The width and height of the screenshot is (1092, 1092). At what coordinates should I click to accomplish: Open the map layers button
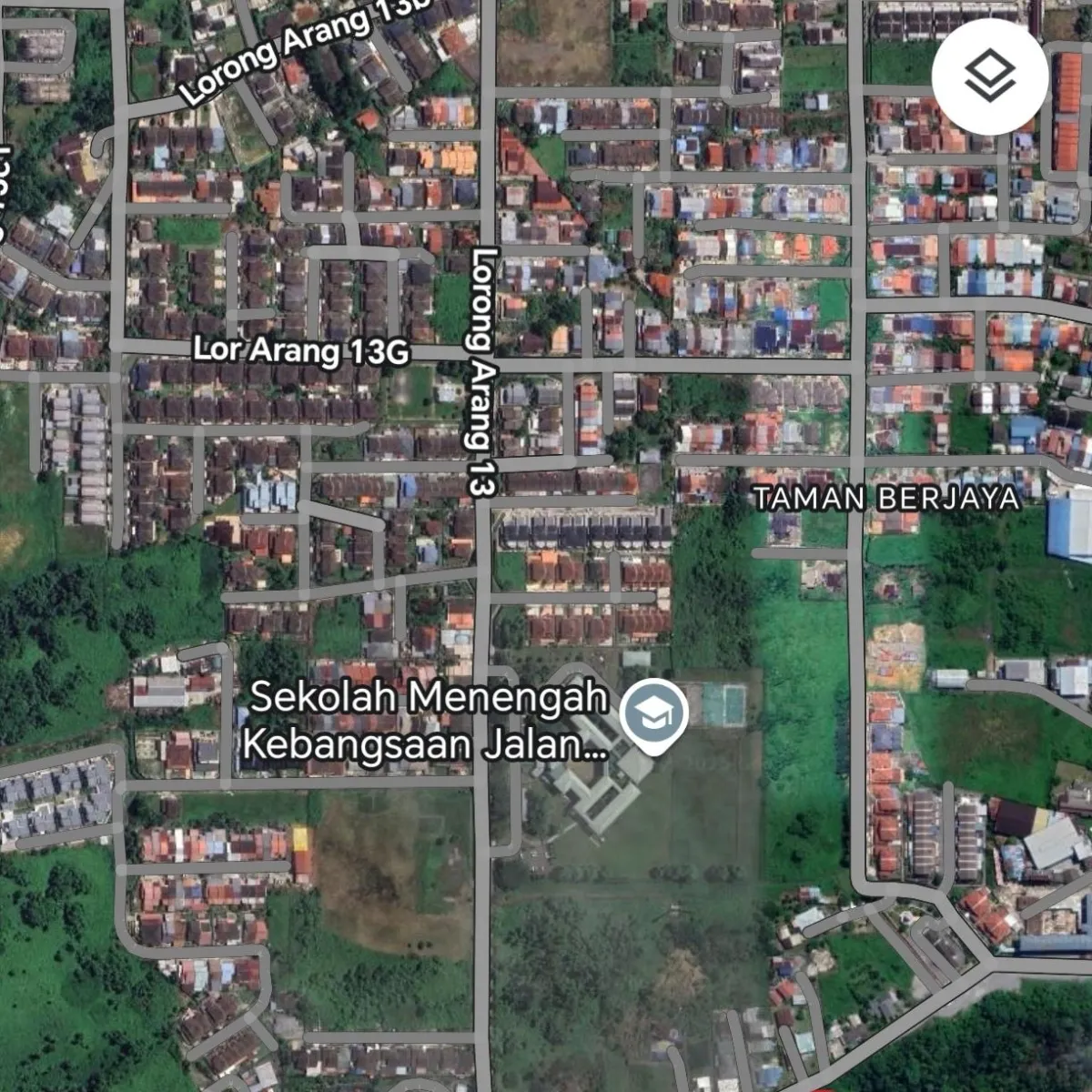pos(989,76)
